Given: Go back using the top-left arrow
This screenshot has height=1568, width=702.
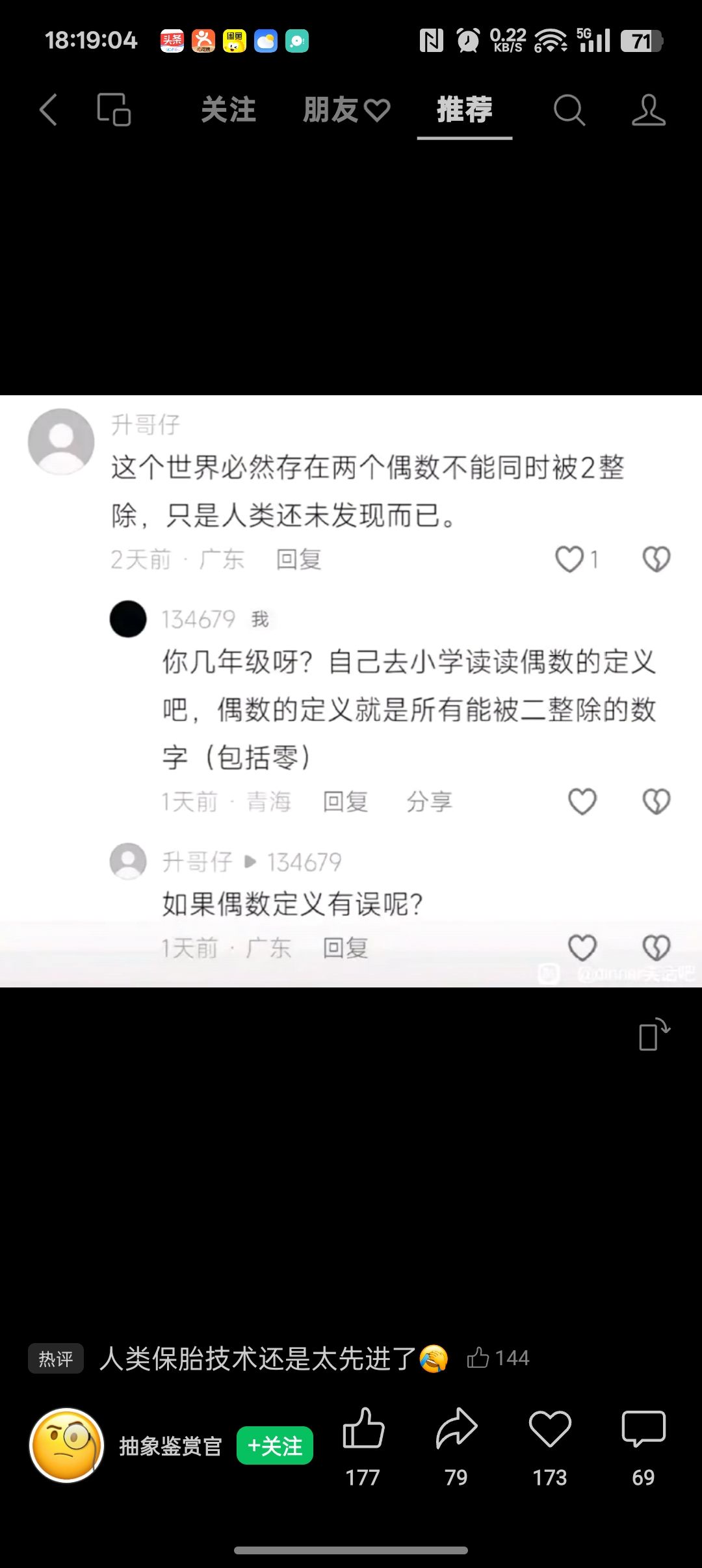Looking at the screenshot, I should [49, 109].
